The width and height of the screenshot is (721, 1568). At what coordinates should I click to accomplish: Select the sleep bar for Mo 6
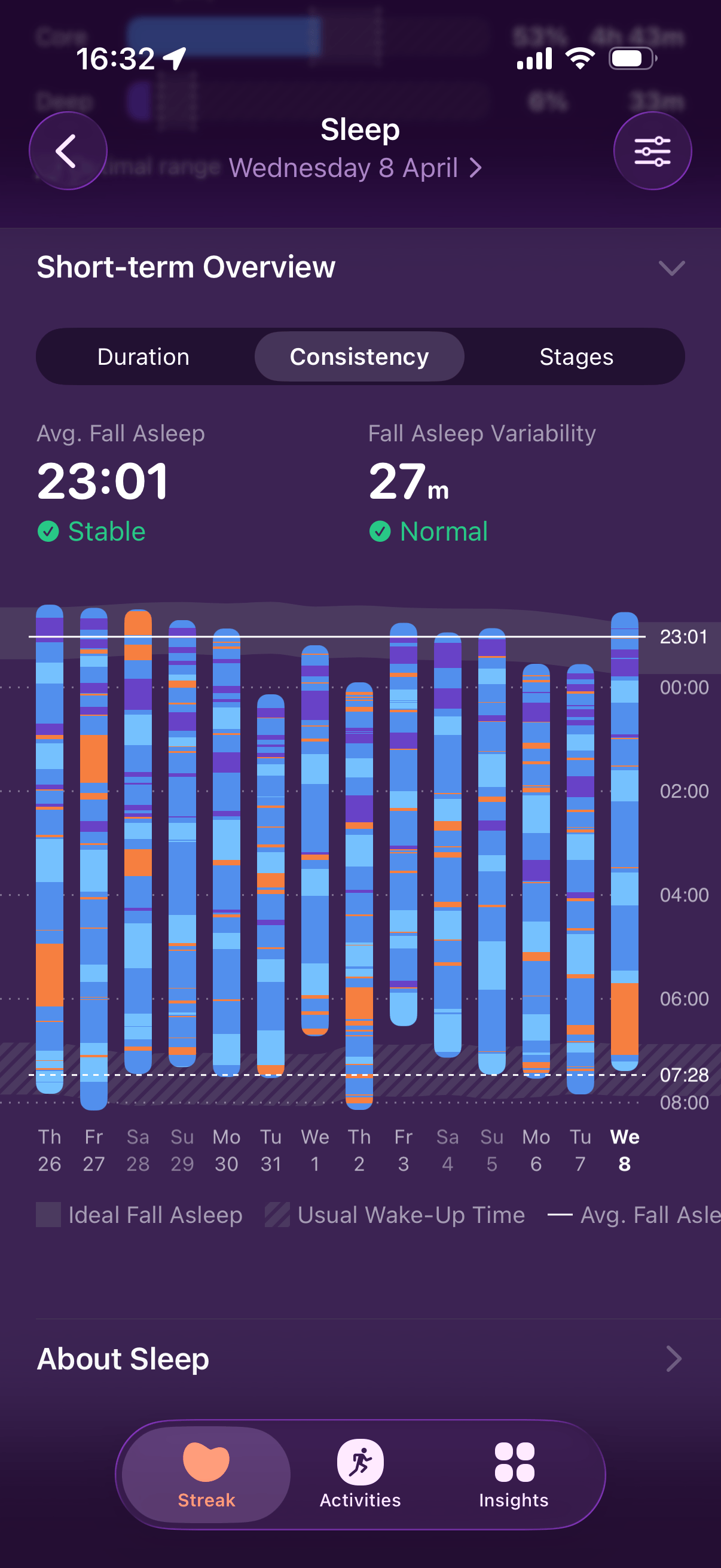point(536,871)
